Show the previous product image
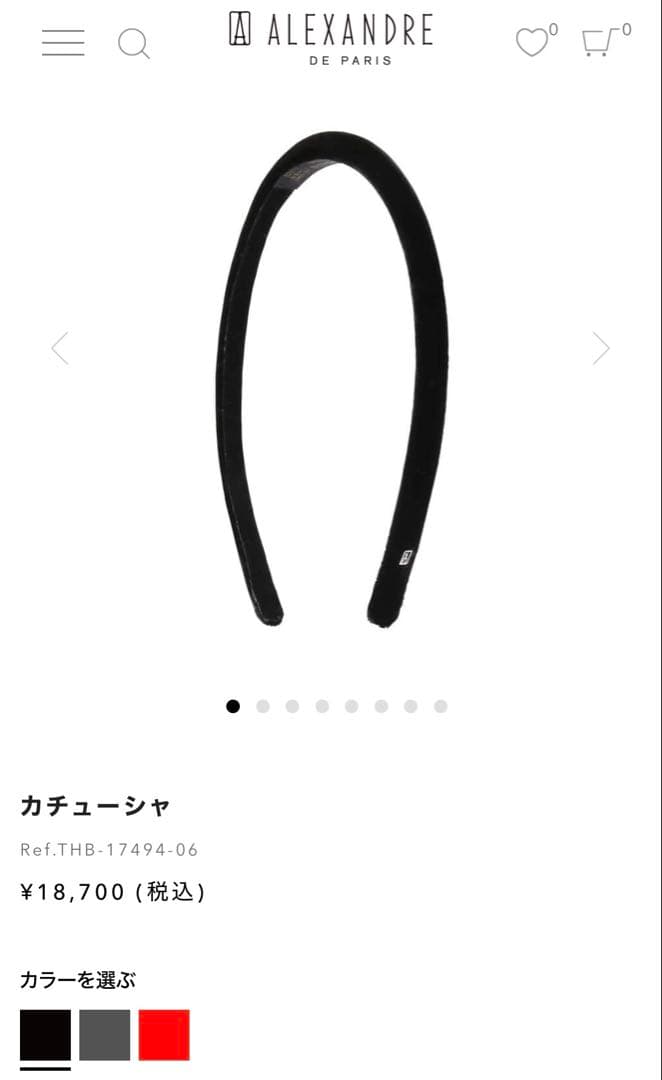The image size is (662, 1080). point(60,348)
